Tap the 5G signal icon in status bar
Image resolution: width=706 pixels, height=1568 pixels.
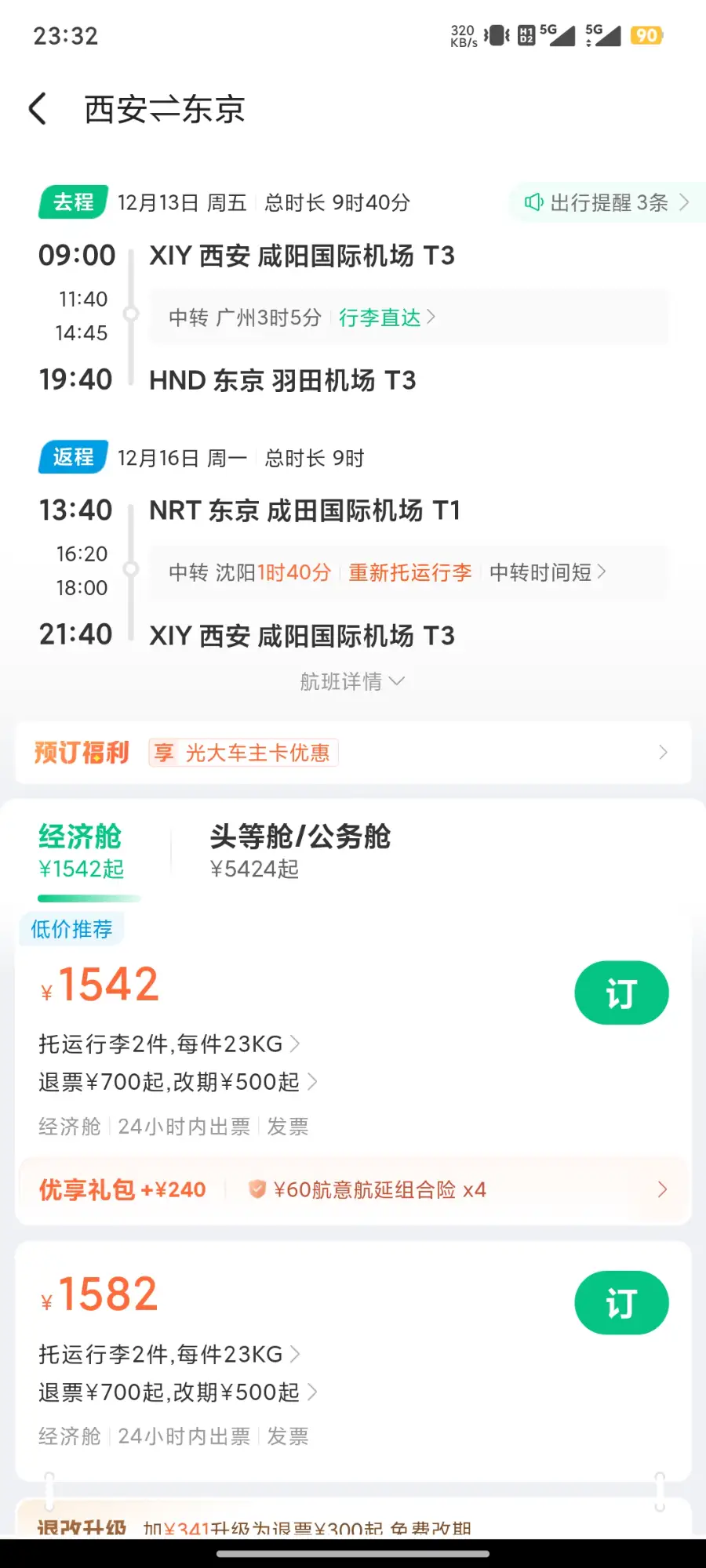(558, 34)
